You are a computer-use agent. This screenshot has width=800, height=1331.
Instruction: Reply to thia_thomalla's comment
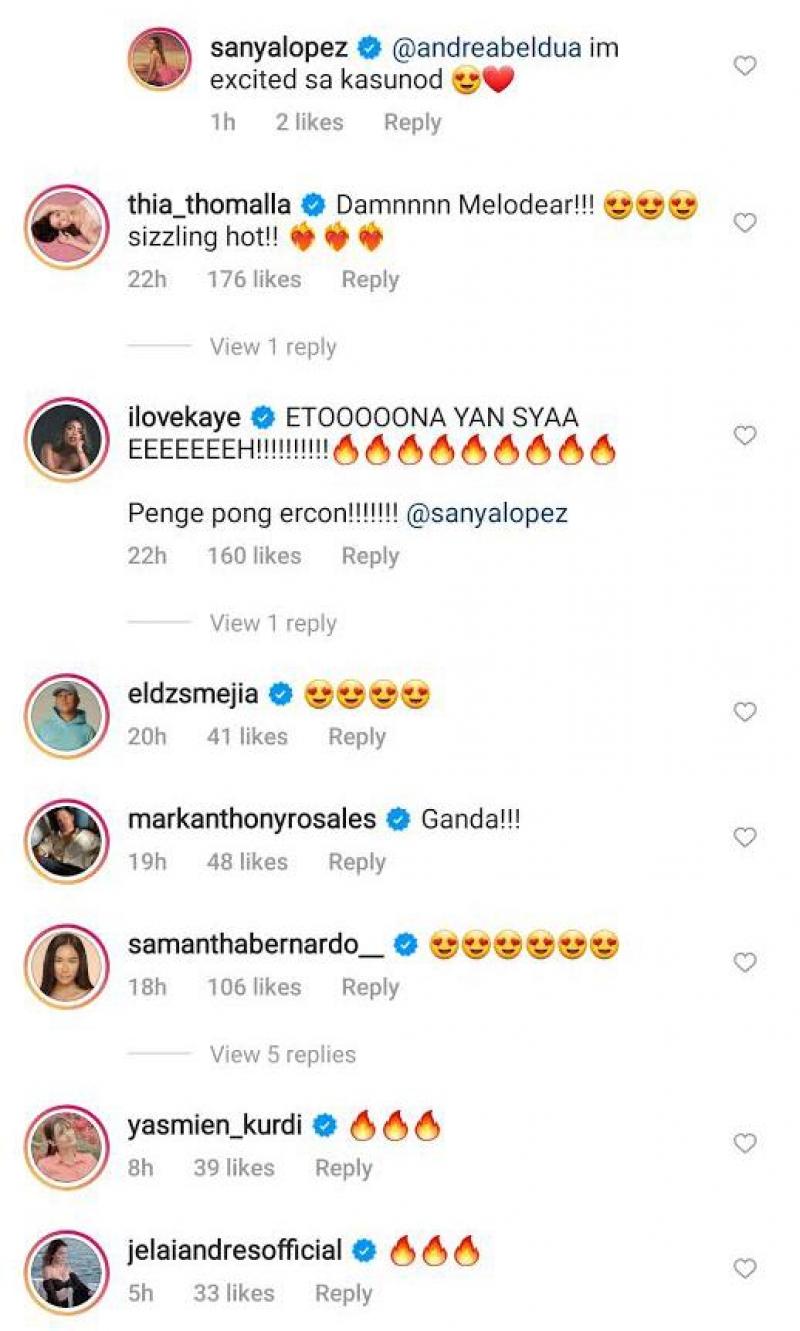(x=370, y=280)
